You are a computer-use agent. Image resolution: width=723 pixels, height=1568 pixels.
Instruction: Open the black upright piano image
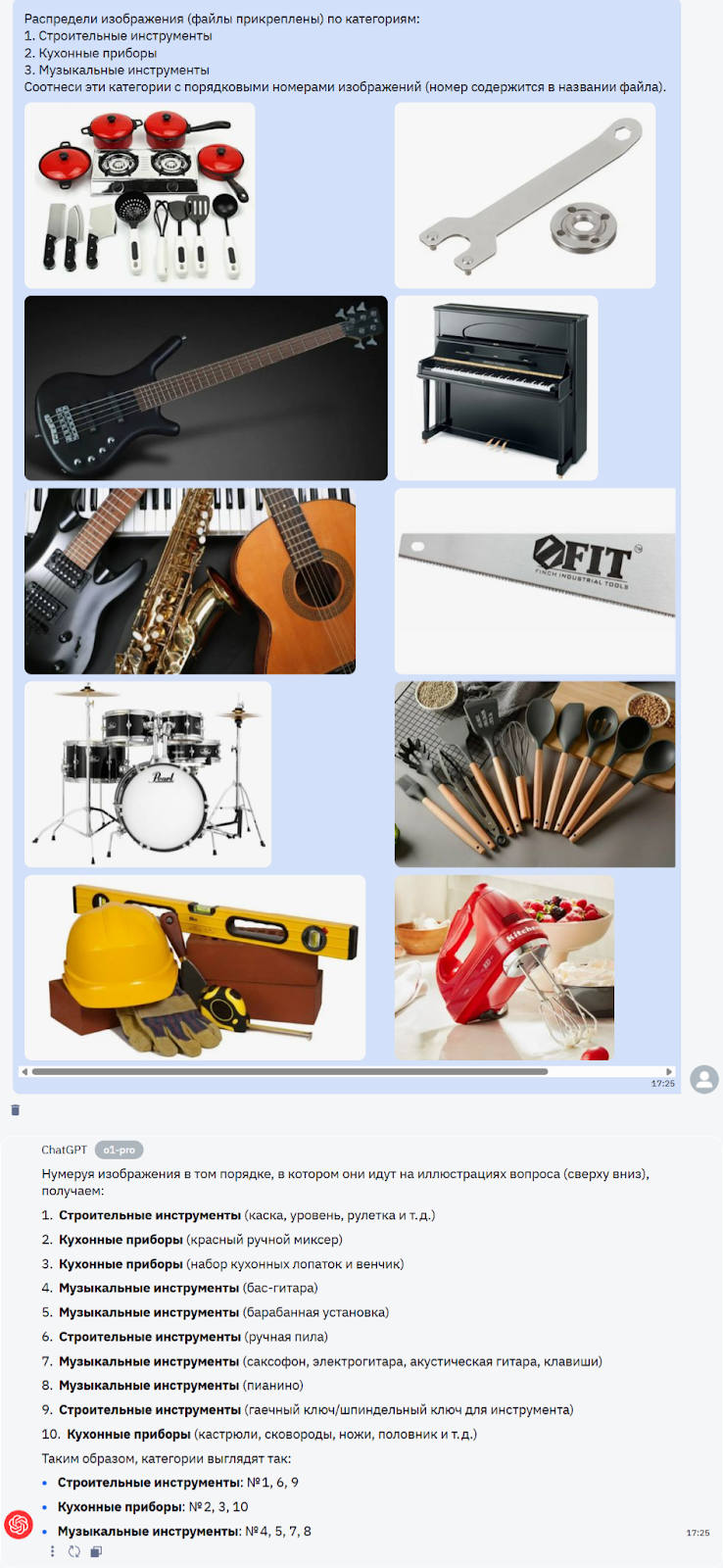pos(496,388)
